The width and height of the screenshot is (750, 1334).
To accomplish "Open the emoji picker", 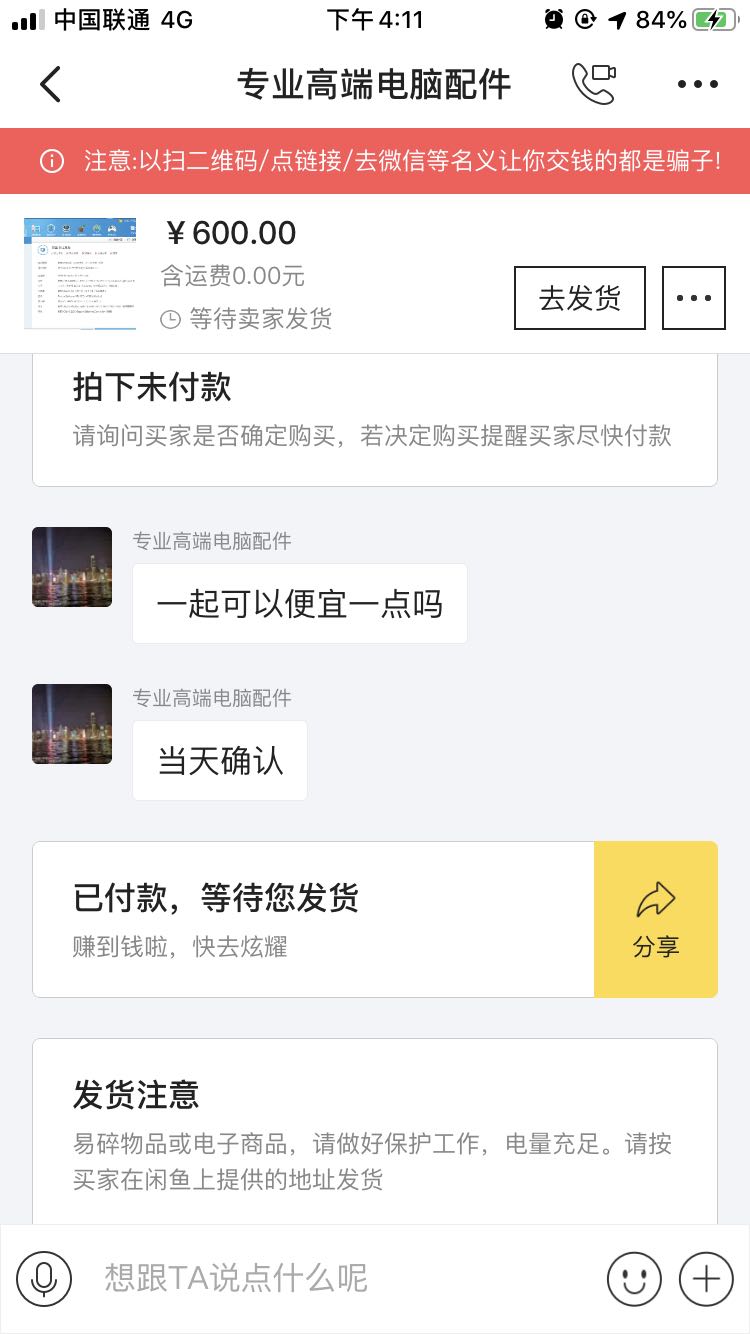I will coord(634,1278).
